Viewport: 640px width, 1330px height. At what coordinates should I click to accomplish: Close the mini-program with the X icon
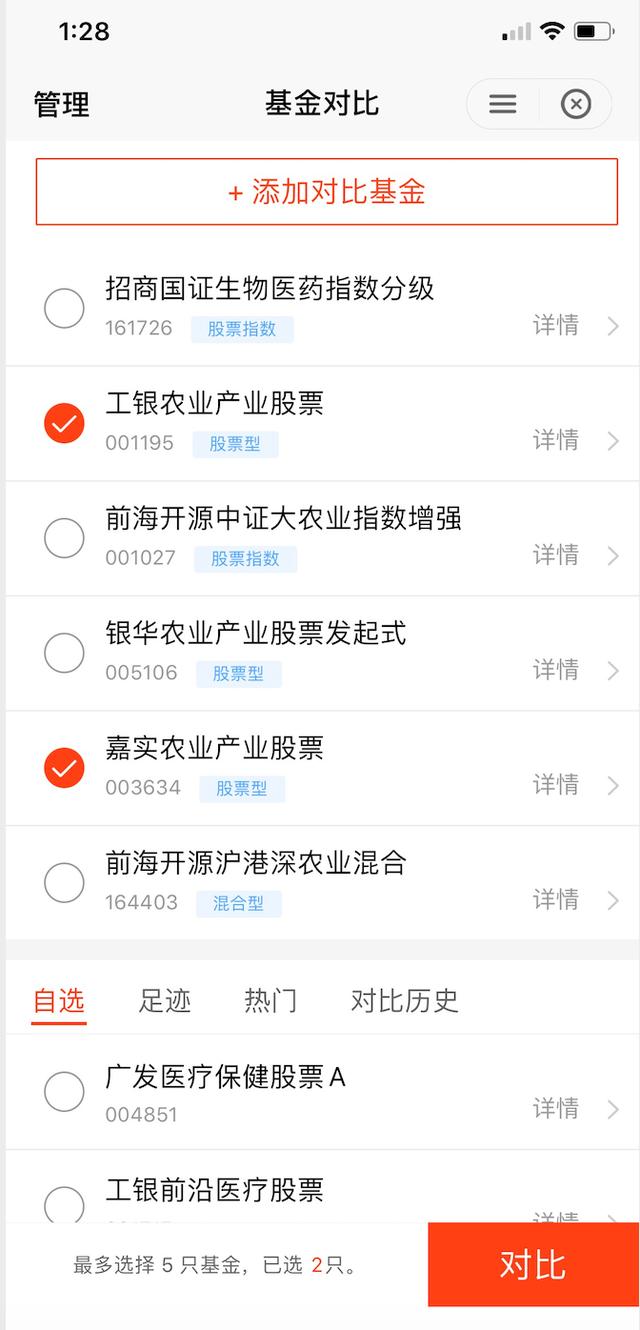(576, 104)
